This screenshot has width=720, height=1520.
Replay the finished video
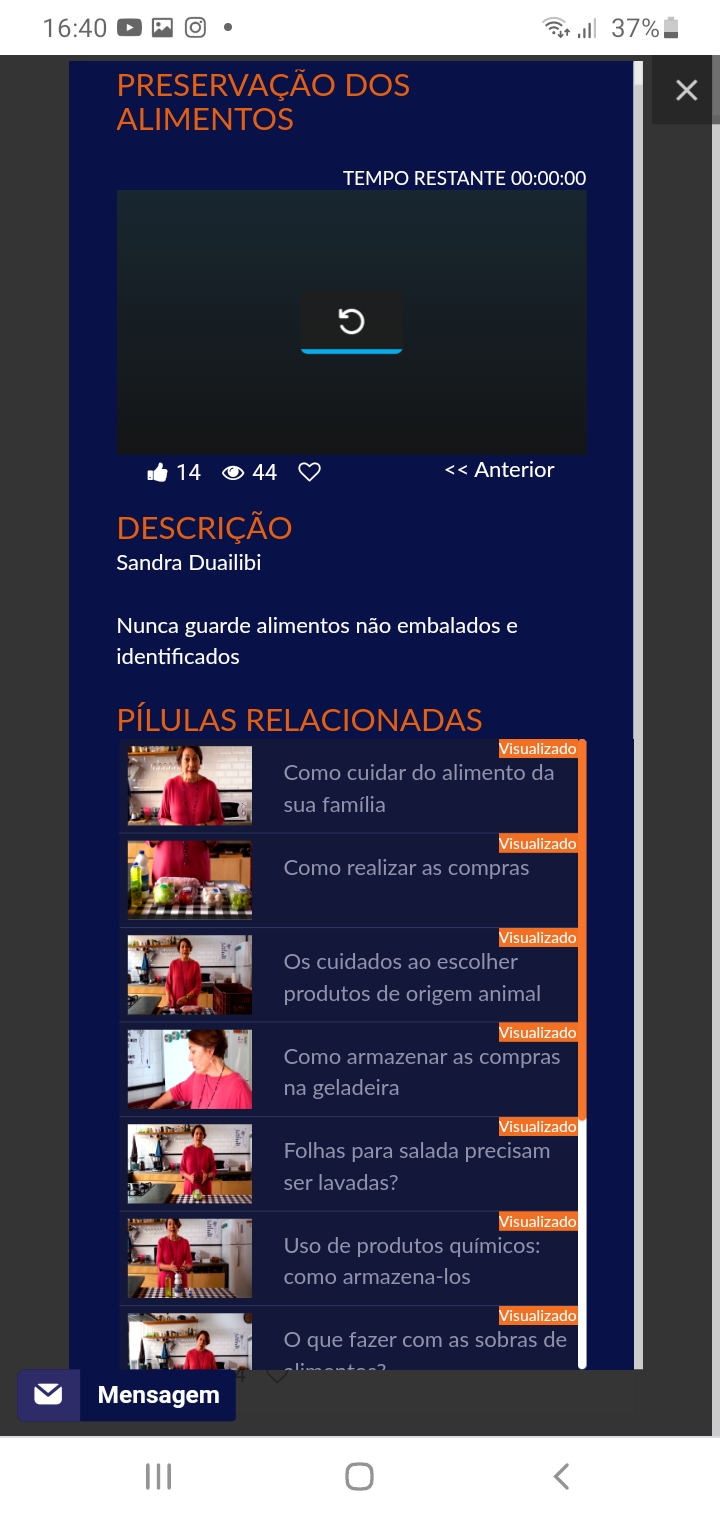pyautogui.click(x=351, y=322)
